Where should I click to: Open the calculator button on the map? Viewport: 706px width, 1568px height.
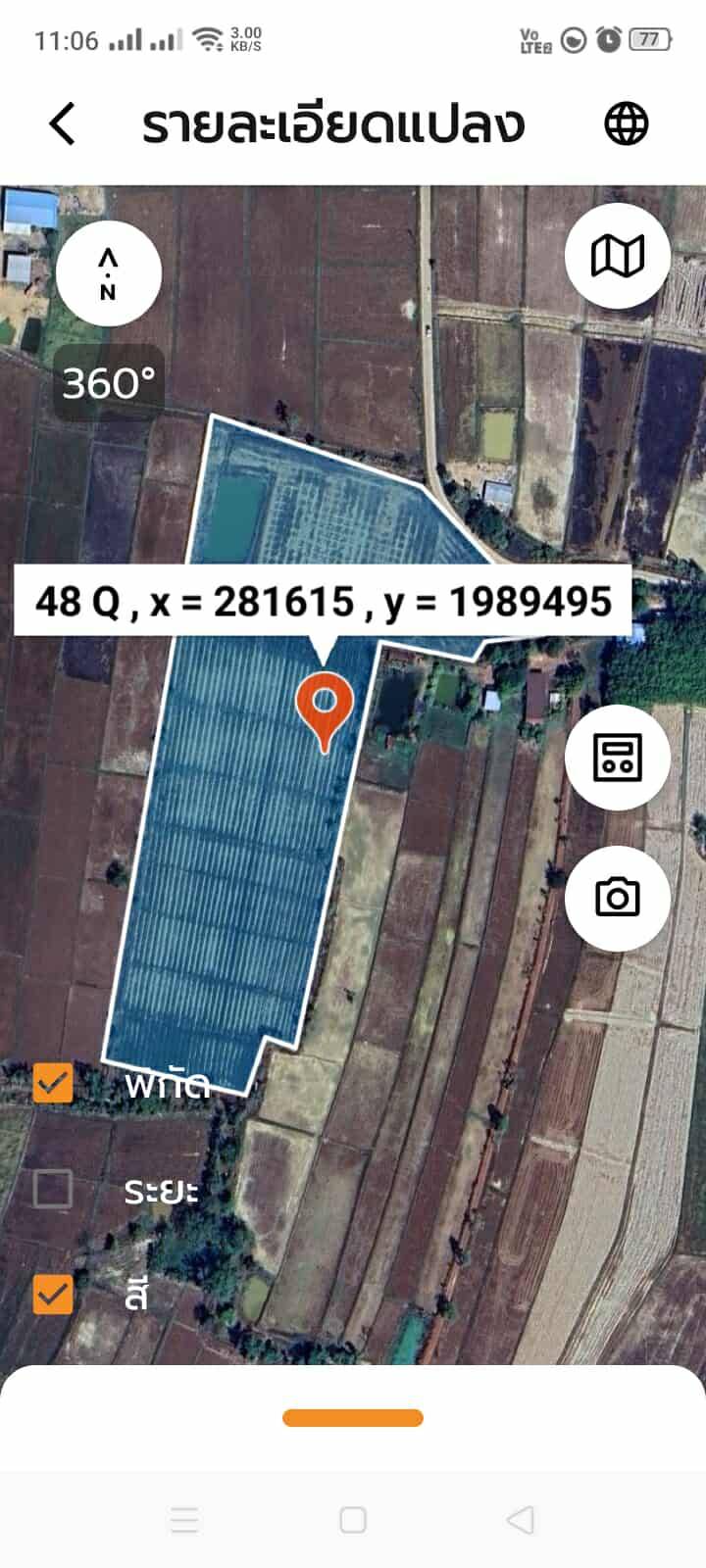618,757
